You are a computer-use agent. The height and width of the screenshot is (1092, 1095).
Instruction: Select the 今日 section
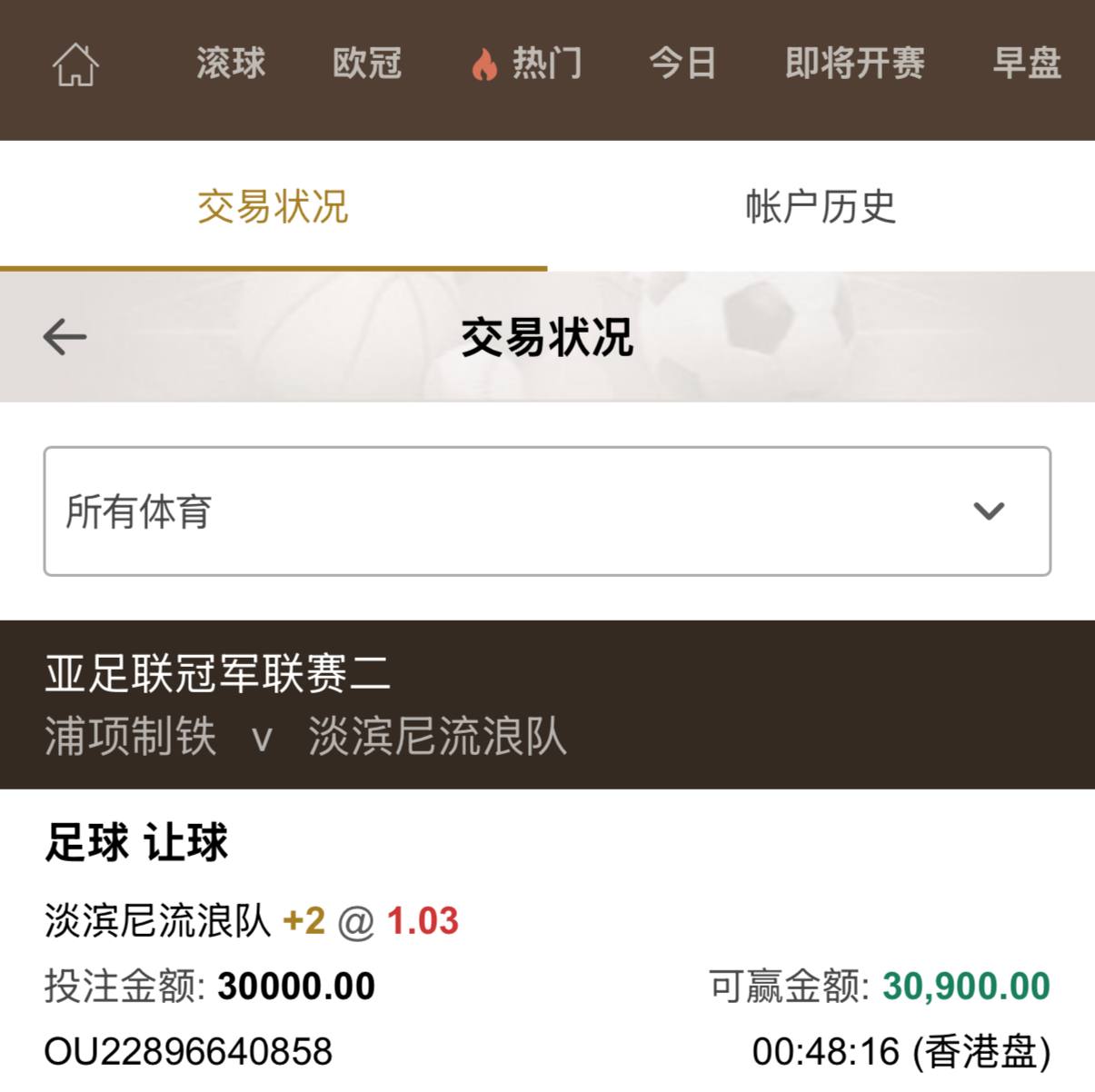[682, 64]
